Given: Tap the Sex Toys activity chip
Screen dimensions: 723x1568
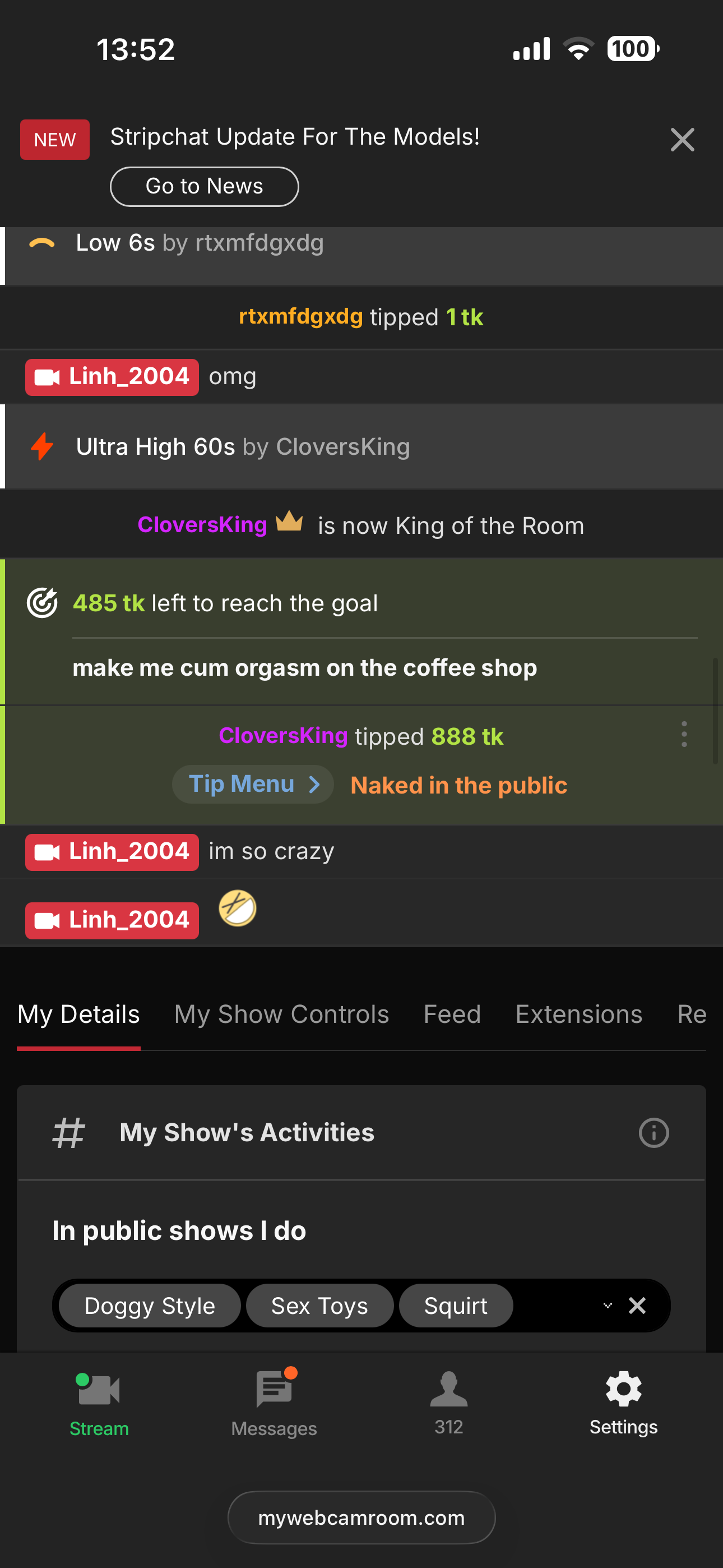Looking at the screenshot, I should [319, 1306].
